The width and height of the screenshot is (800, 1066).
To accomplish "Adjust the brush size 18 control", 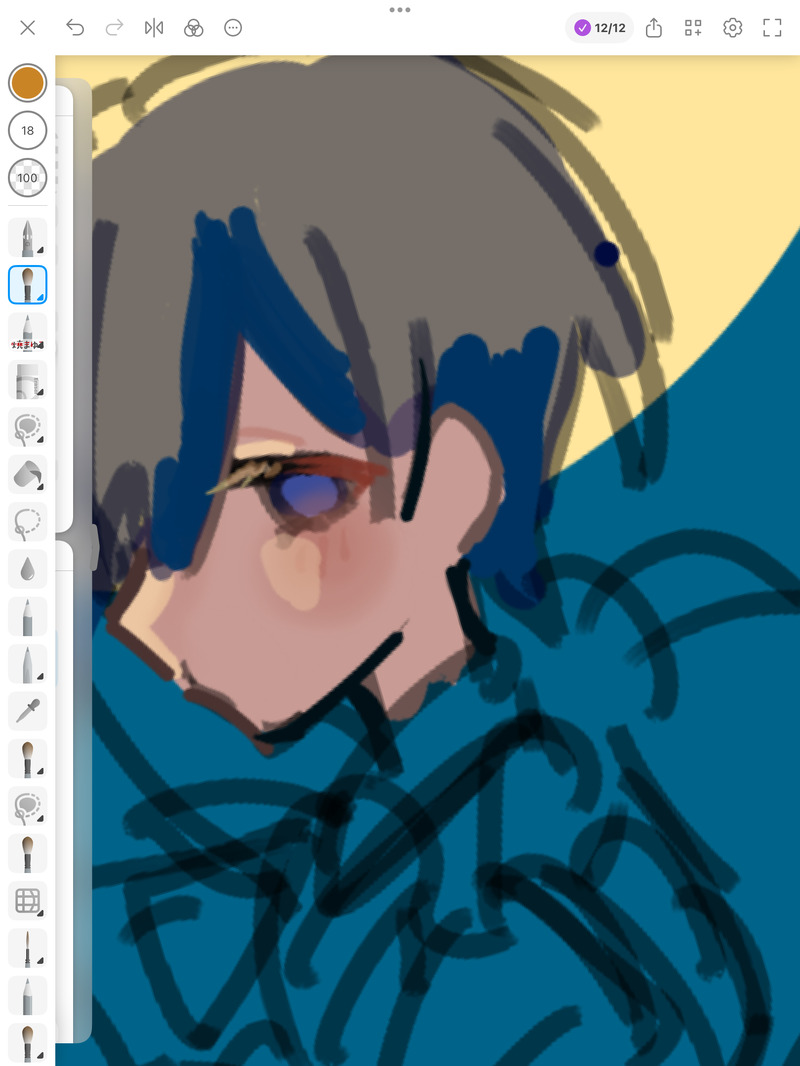I will 28,131.
